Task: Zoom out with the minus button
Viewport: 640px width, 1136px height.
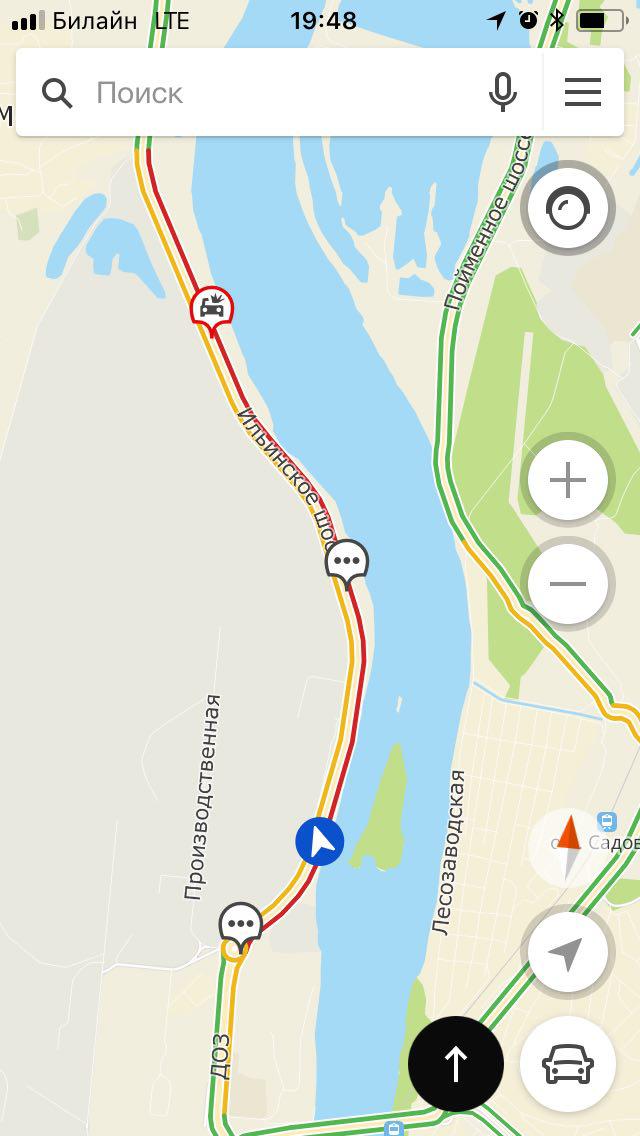Action: pyautogui.click(x=568, y=584)
